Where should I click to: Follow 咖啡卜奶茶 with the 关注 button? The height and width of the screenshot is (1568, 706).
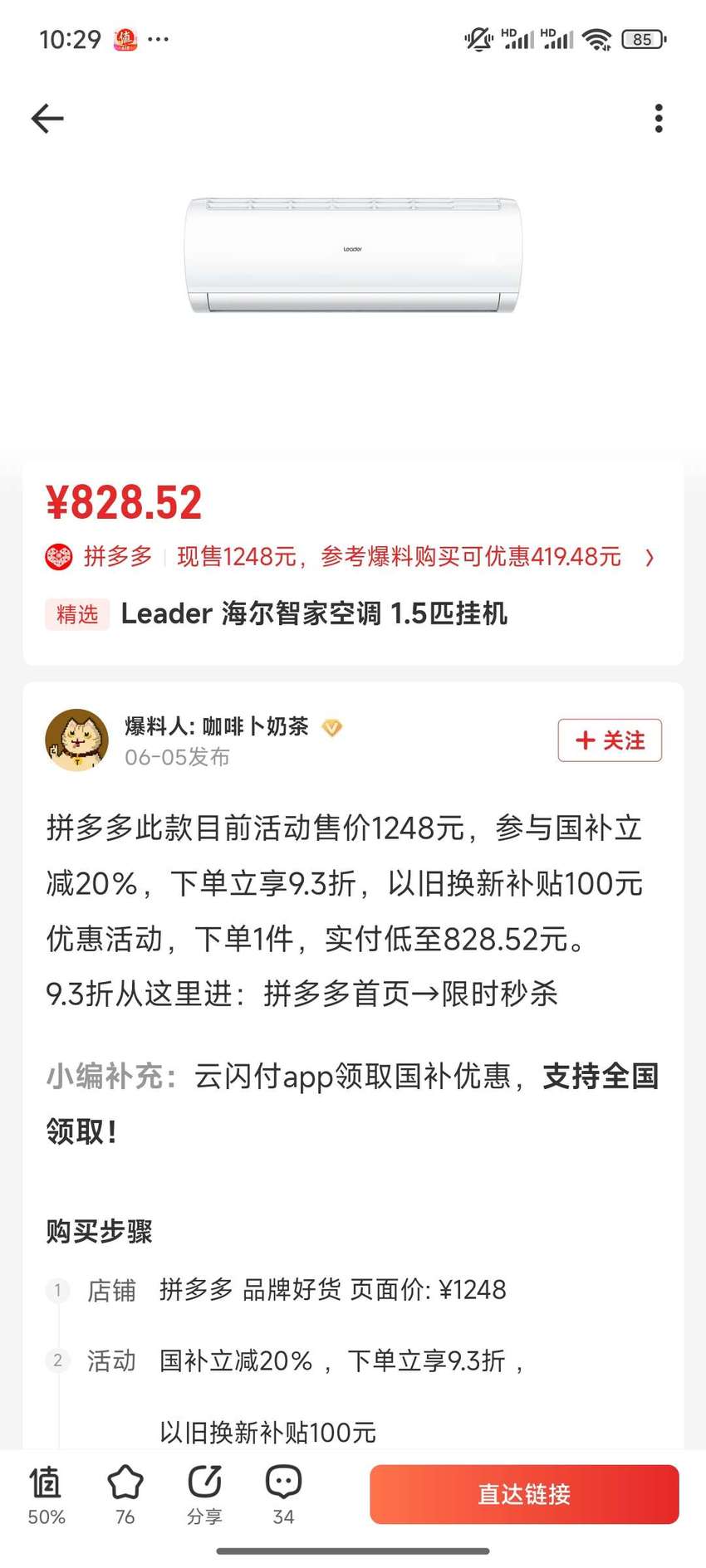coord(610,740)
